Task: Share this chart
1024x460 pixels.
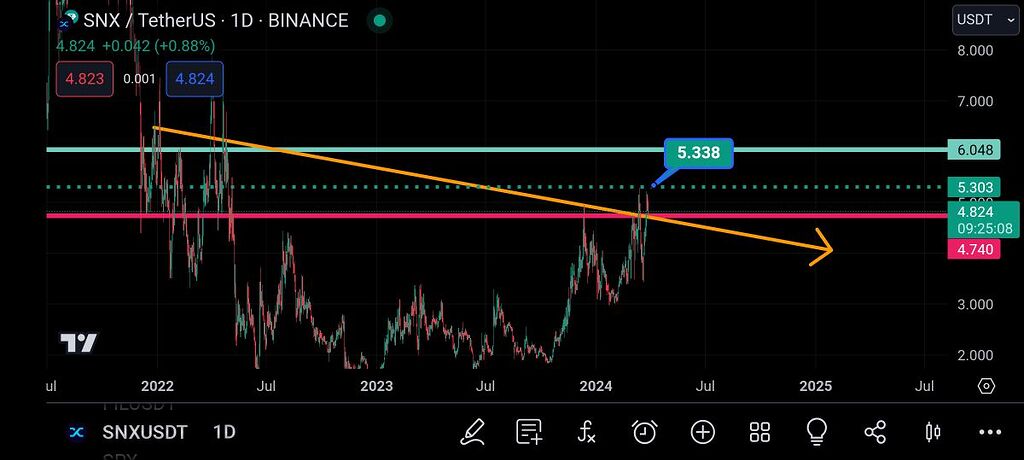Action: [875, 432]
